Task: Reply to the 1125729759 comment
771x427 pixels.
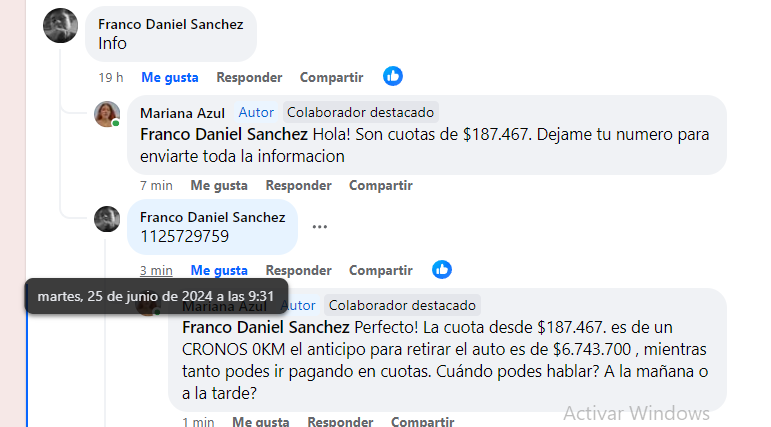Action: click(x=298, y=270)
